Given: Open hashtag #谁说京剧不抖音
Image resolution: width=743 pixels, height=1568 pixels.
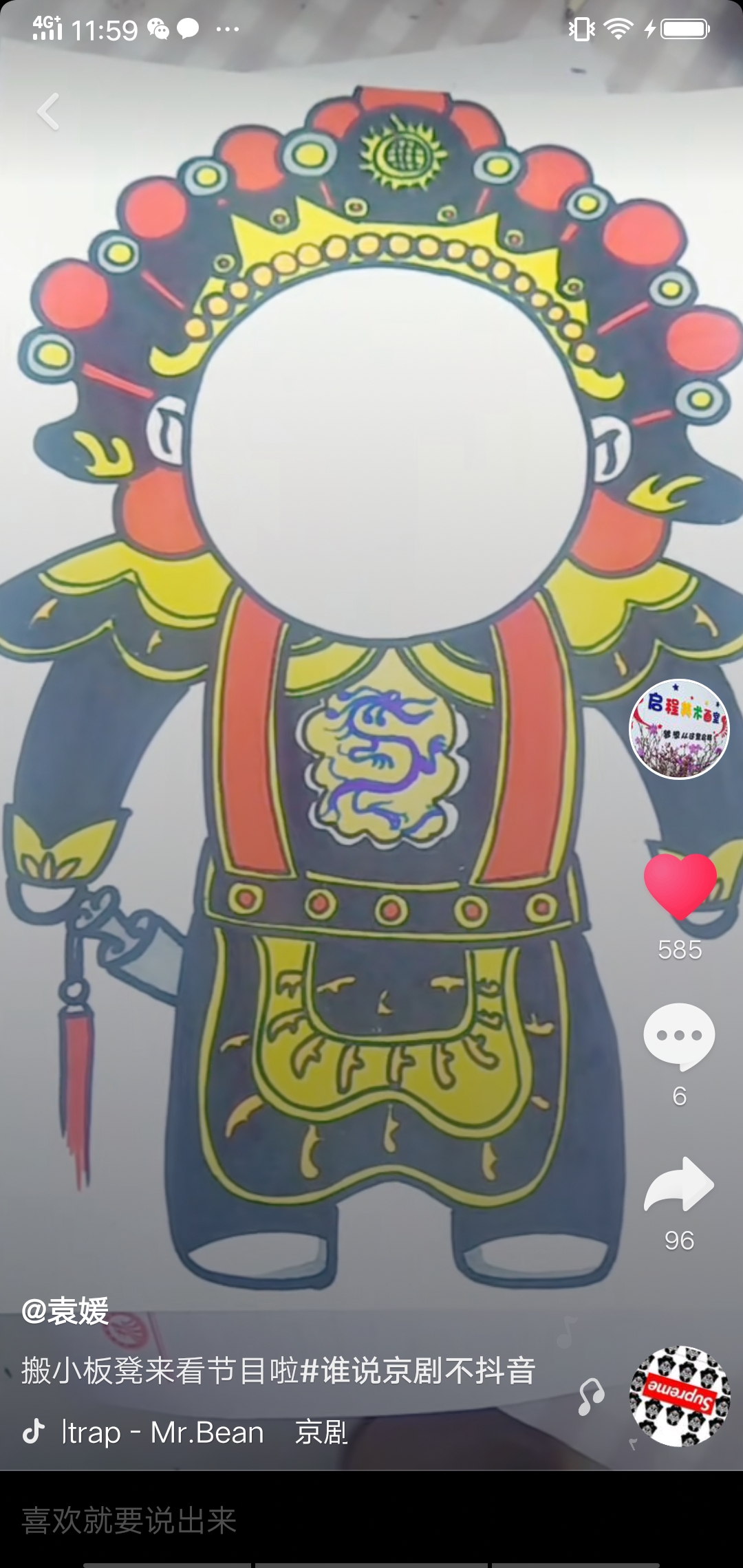Looking at the screenshot, I should click(418, 1371).
